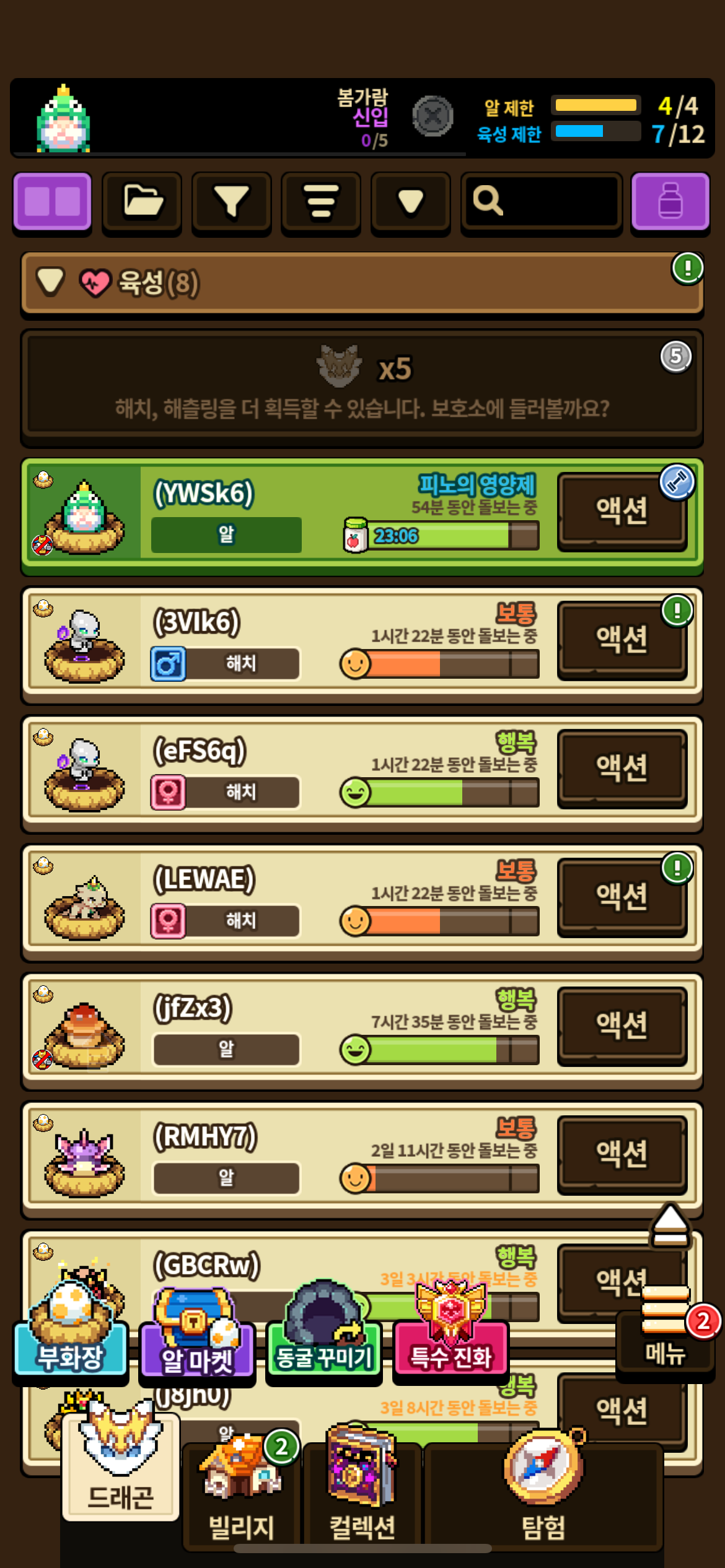The height and width of the screenshot is (1568, 725).
Task: Tap 액션 for the jfZx3 egg
Action: [622, 1026]
